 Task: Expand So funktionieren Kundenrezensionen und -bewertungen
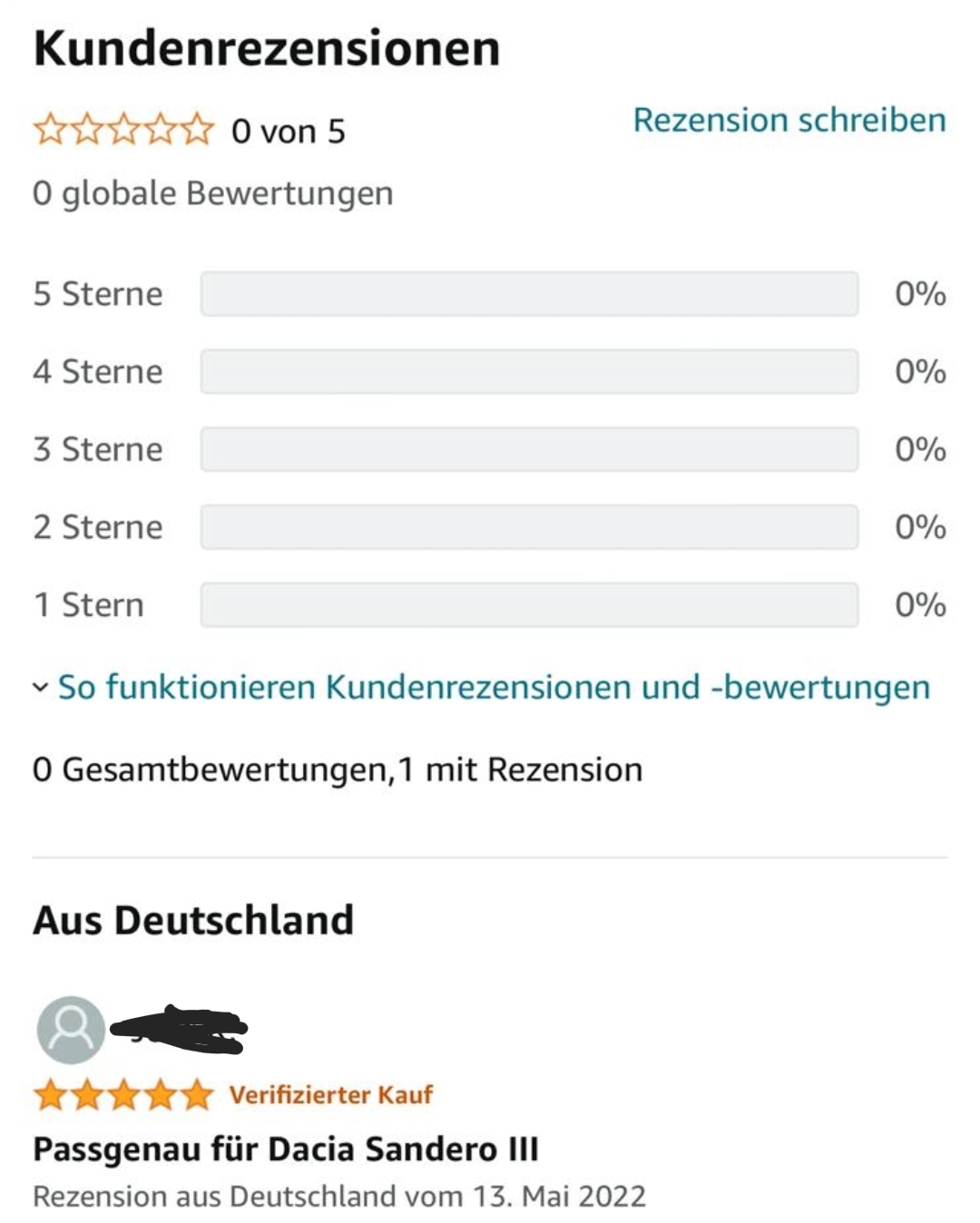point(493,688)
